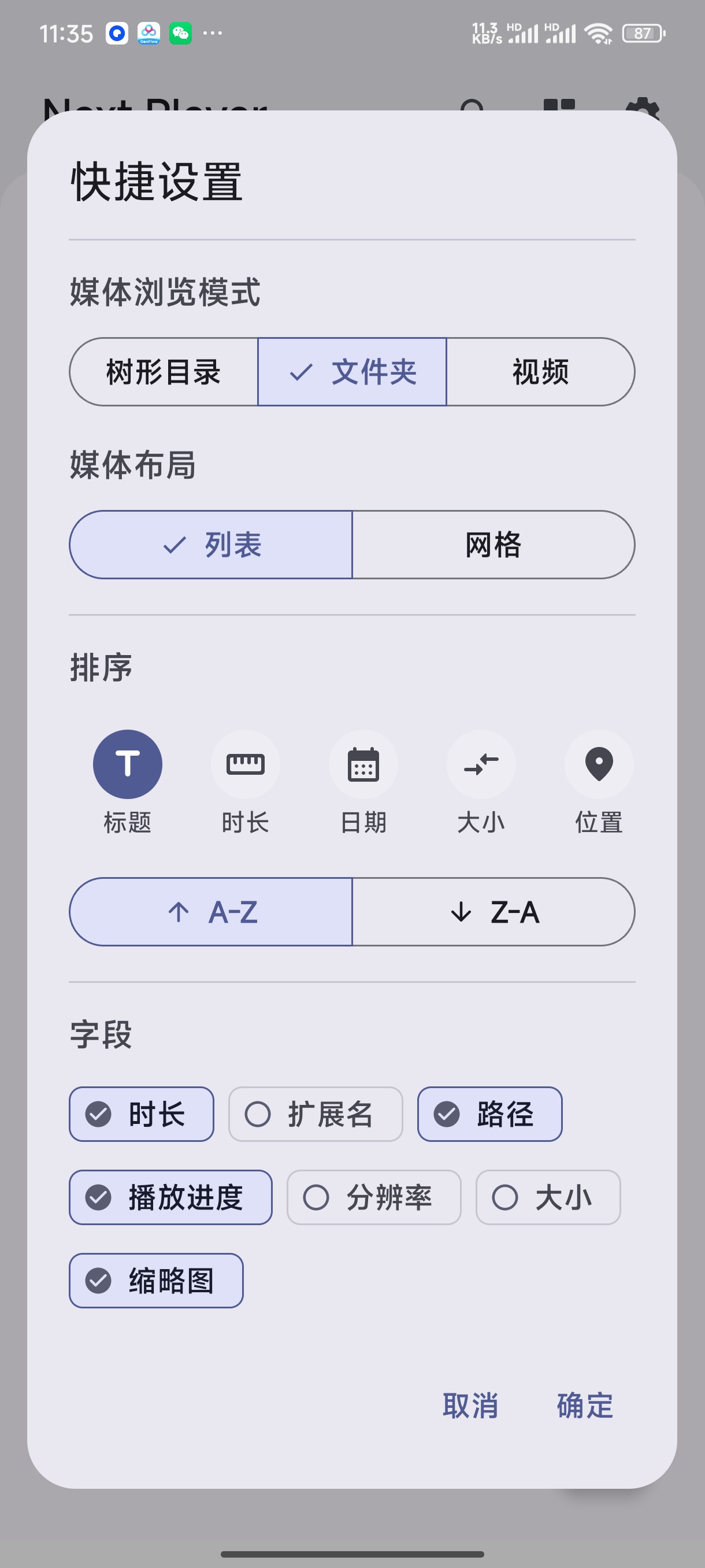Disable the 播放进度 field checkbox

(170, 1197)
